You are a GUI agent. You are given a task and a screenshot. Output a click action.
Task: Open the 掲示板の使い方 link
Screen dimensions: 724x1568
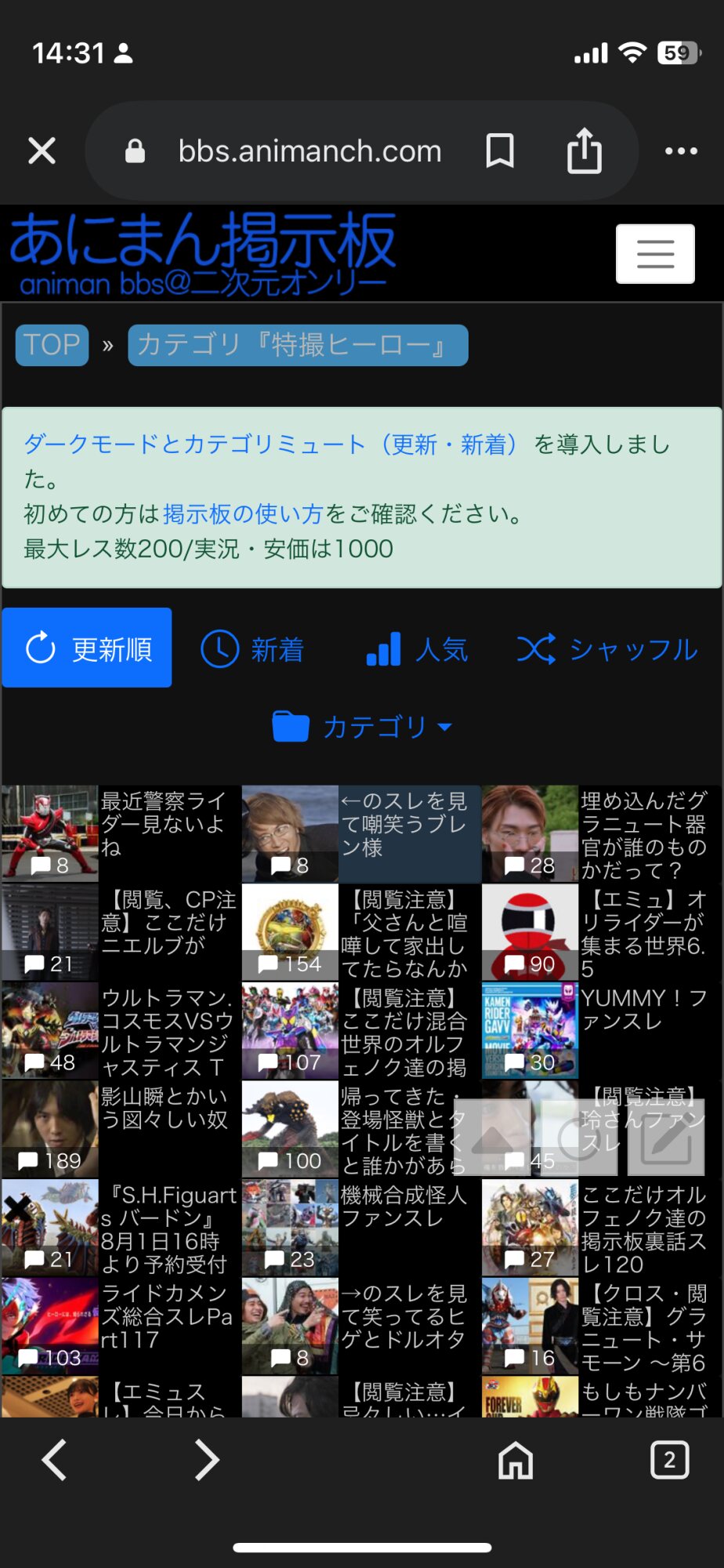point(243,514)
